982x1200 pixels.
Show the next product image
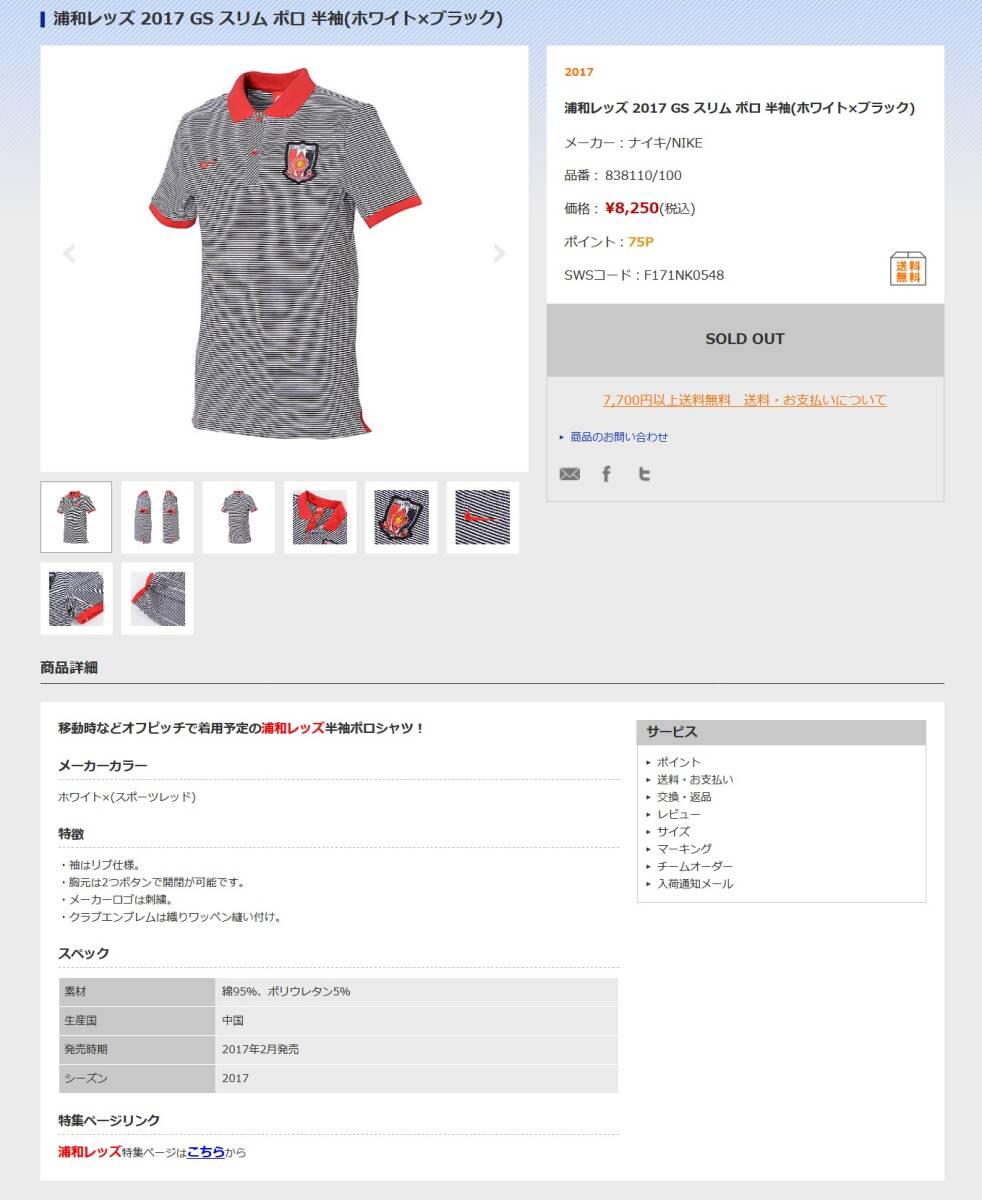click(x=499, y=254)
